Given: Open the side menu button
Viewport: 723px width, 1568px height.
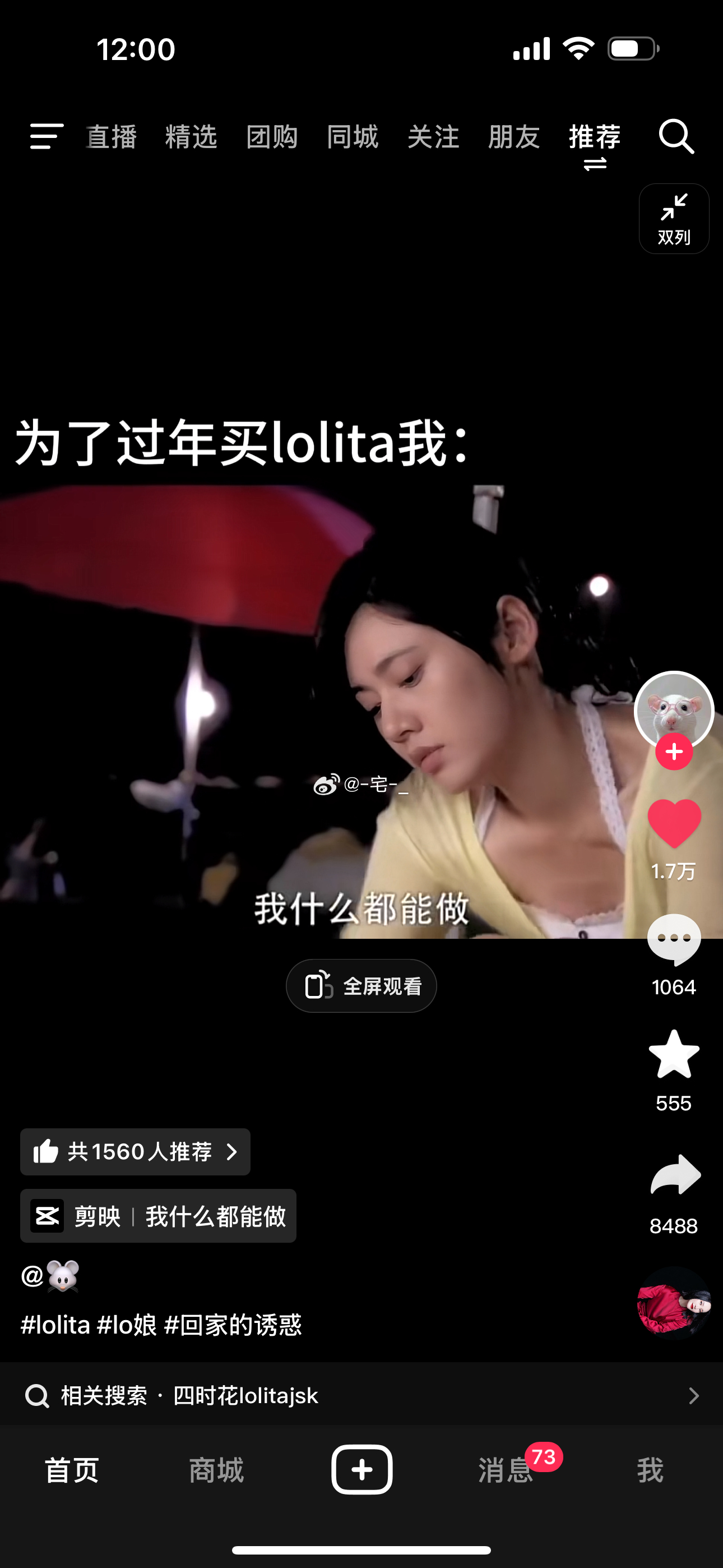Looking at the screenshot, I should coord(47,136).
